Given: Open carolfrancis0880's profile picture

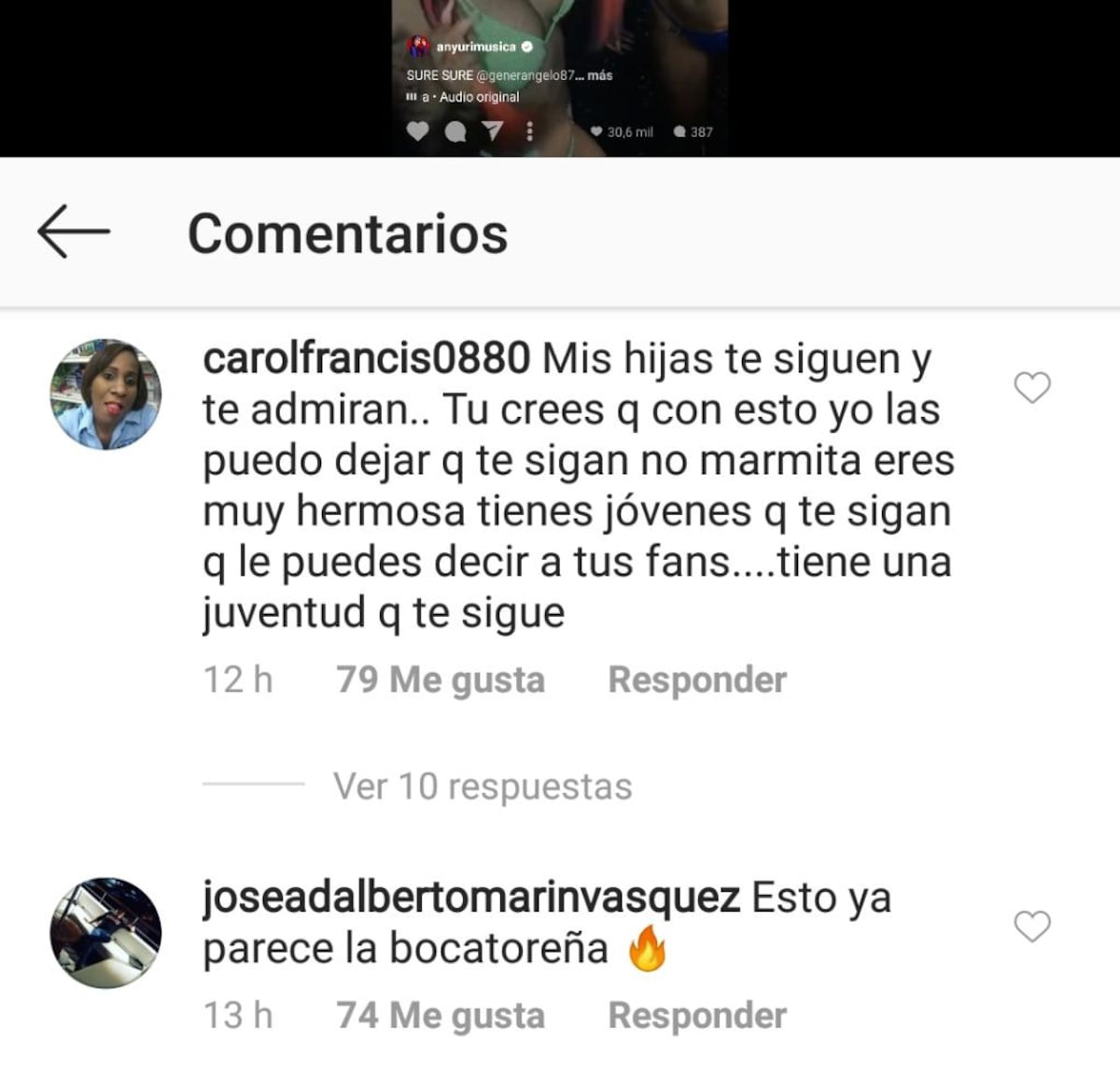Looking at the screenshot, I should point(105,394).
